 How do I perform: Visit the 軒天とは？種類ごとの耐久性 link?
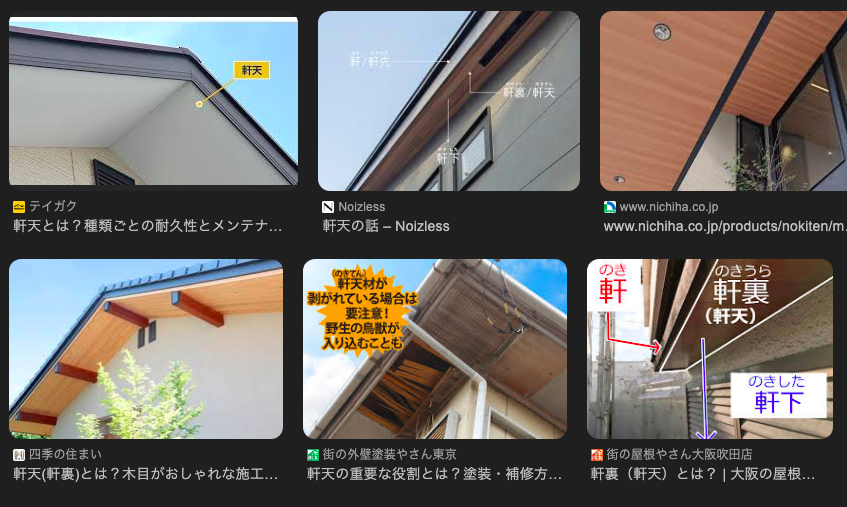[147, 226]
